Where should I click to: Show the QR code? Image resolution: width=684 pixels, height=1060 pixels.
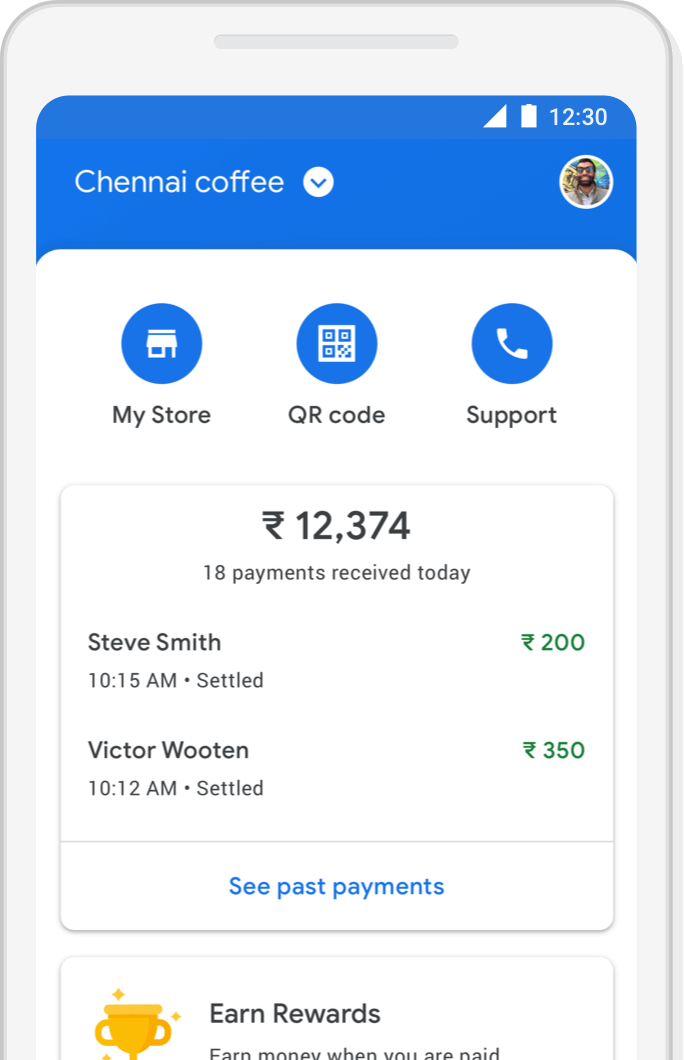pos(337,345)
